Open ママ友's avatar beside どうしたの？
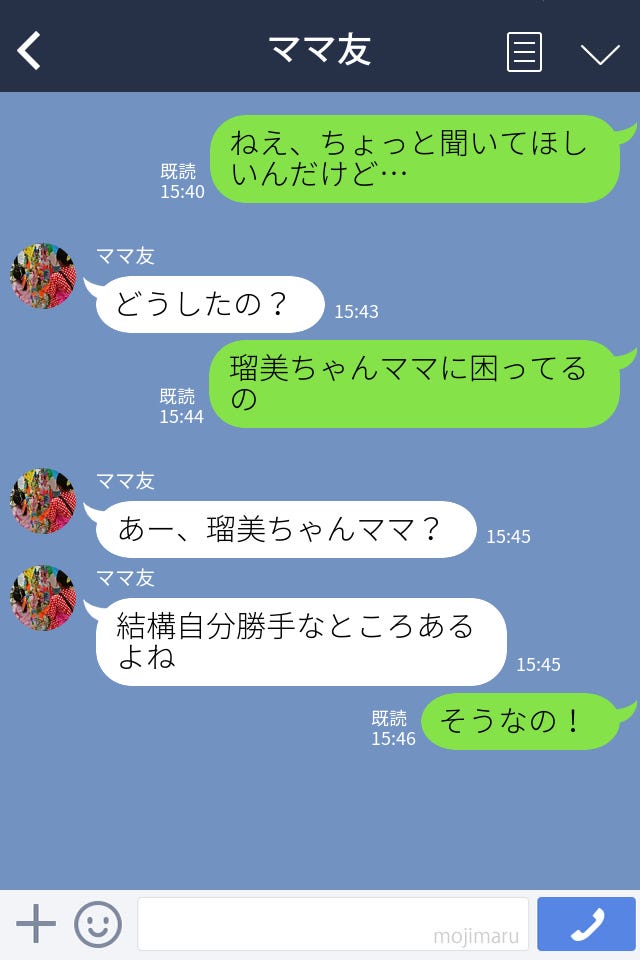 [43, 276]
